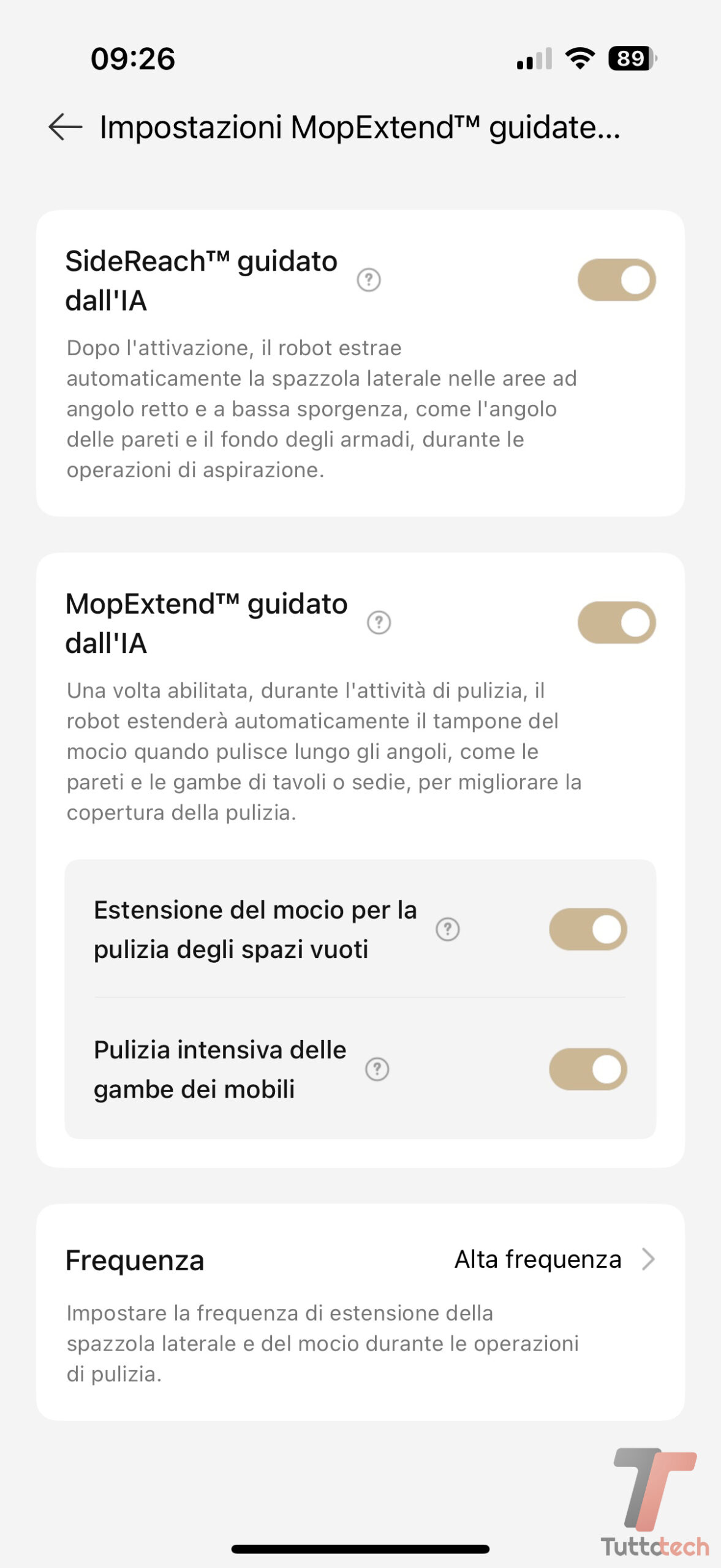The image size is (721, 1568).
Task: Open Frequenza setting showing Alta frequenza
Action: (554, 1259)
